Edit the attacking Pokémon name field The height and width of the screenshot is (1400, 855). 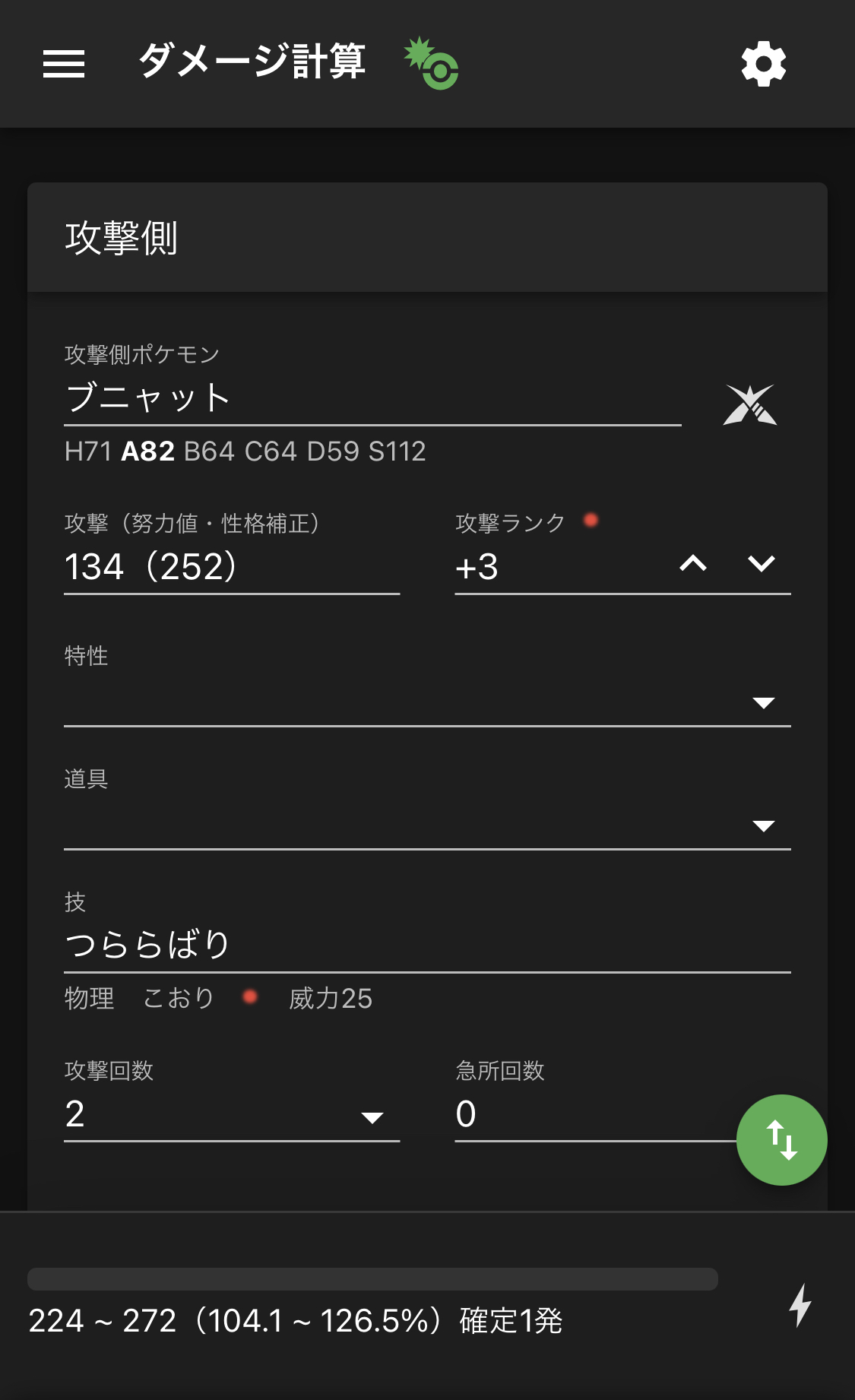pos(372,398)
